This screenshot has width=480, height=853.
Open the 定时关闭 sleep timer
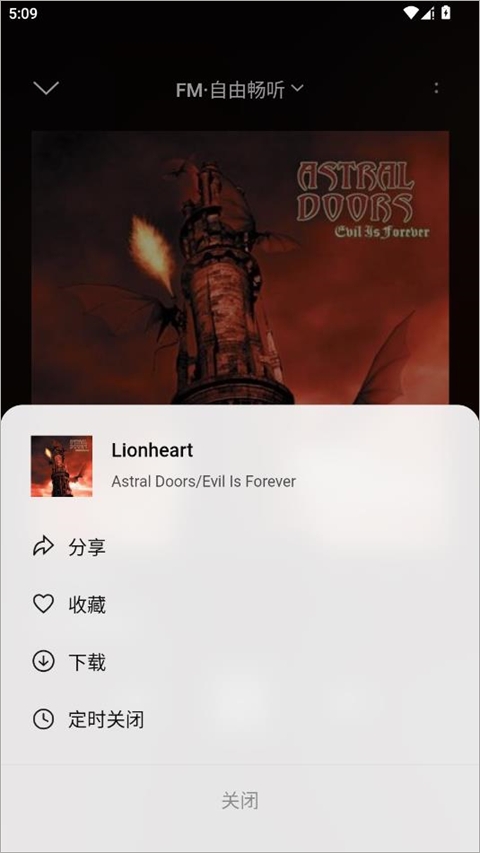[x=239, y=720]
